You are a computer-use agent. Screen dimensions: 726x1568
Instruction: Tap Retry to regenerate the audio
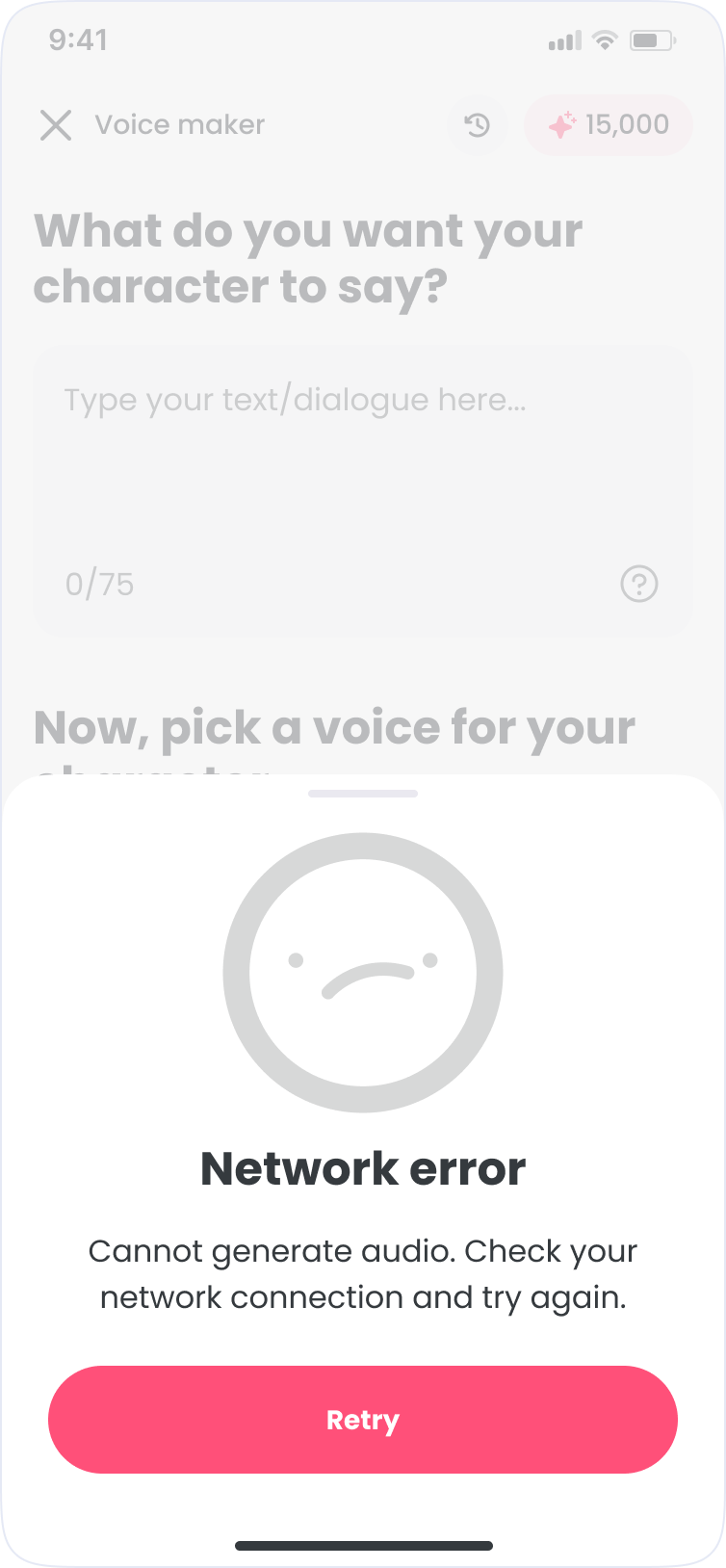tap(363, 1419)
